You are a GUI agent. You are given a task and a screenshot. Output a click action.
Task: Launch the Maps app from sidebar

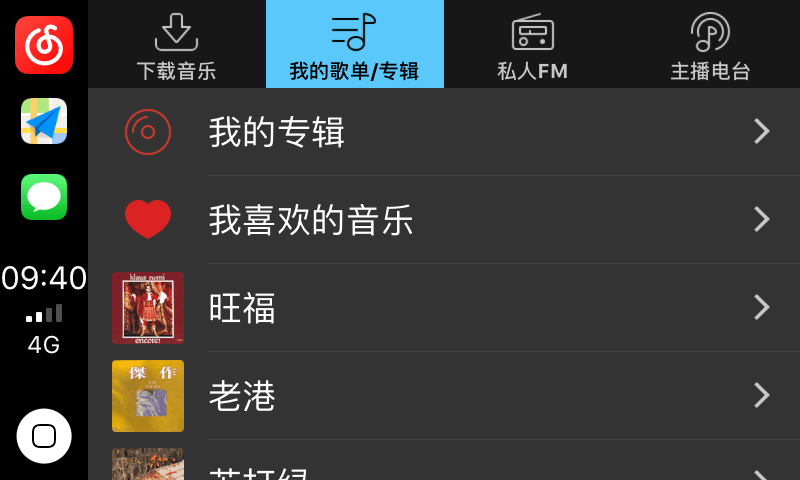[44, 121]
